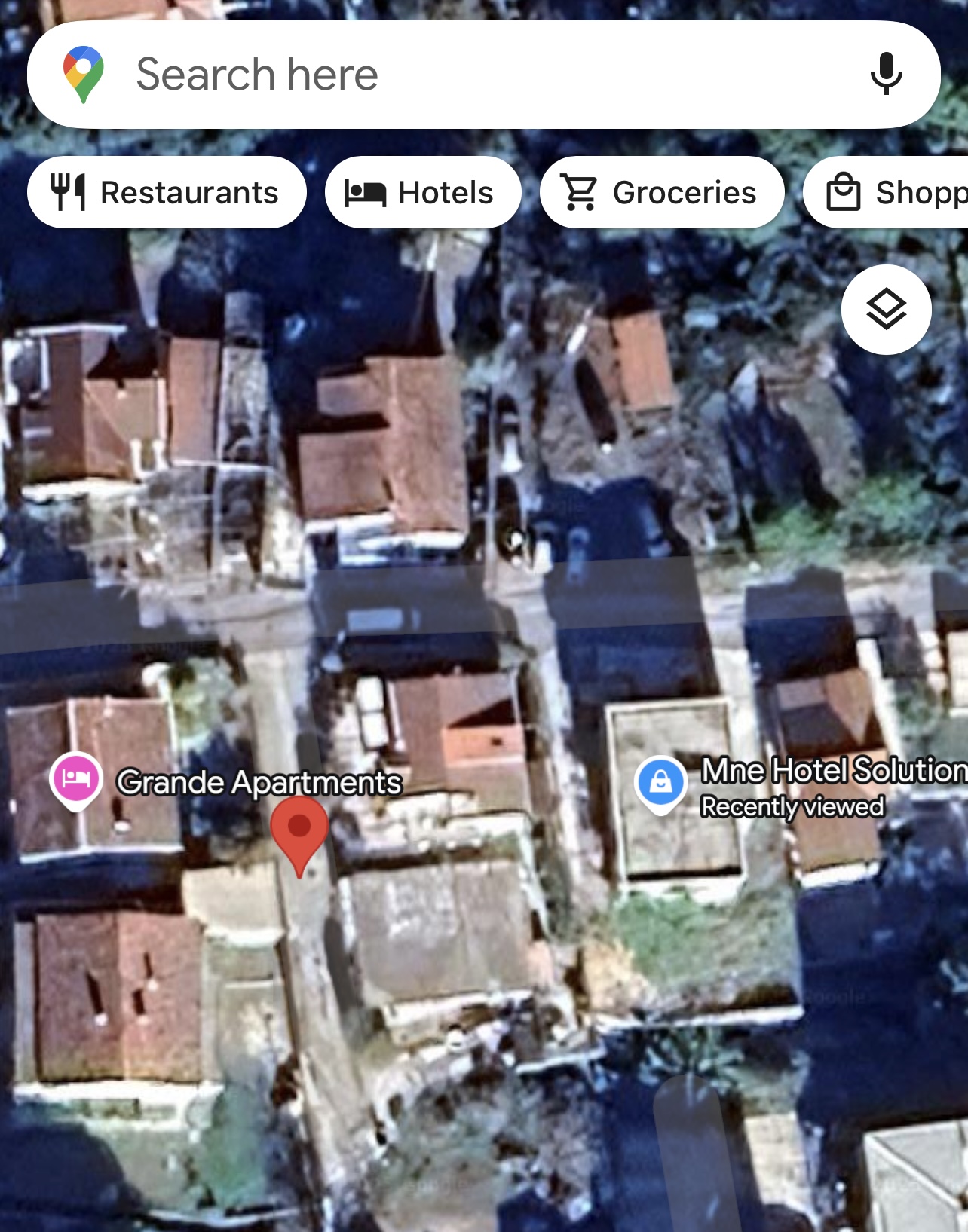
Task: Show Groceries nearby
Action: click(x=661, y=193)
